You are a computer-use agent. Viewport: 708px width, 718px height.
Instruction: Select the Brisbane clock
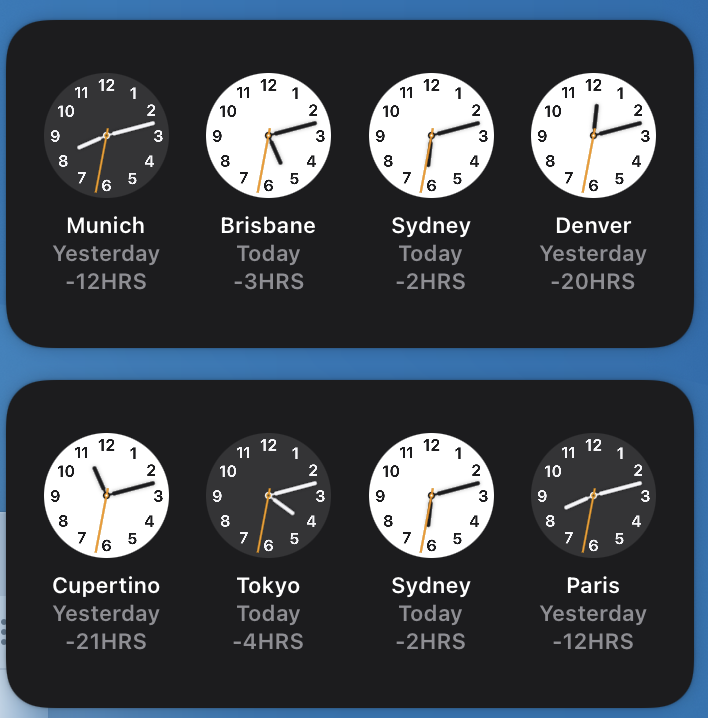point(268,134)
